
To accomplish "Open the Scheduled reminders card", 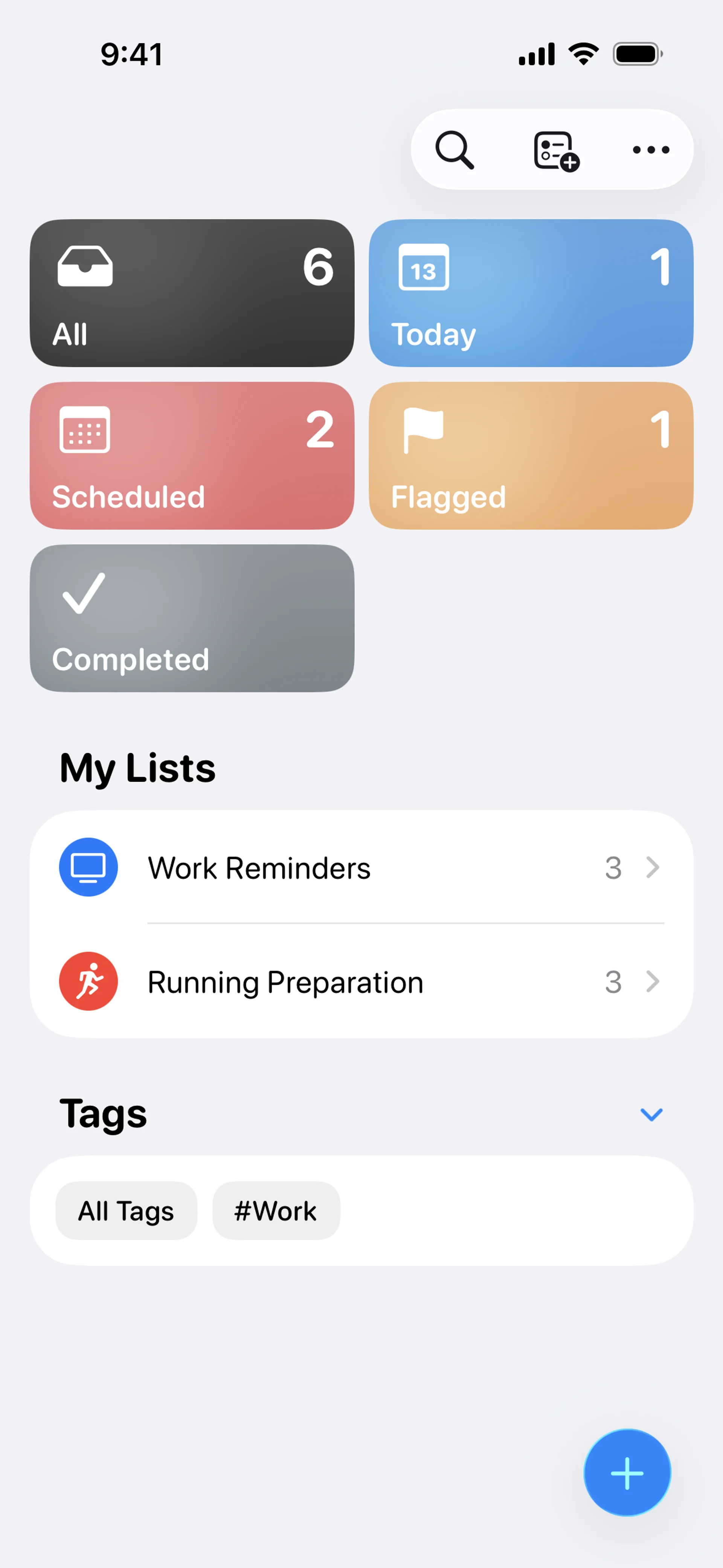I will (x=192, y=455).
